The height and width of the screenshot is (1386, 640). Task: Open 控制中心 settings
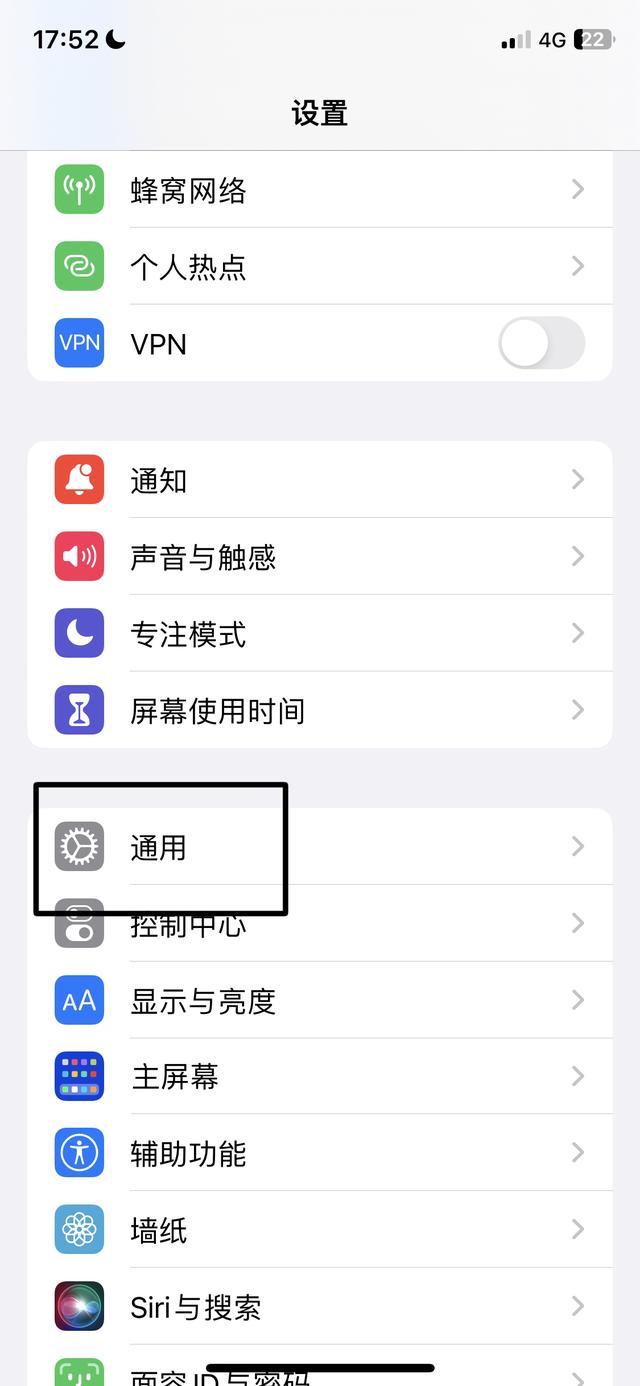[320, 923]
